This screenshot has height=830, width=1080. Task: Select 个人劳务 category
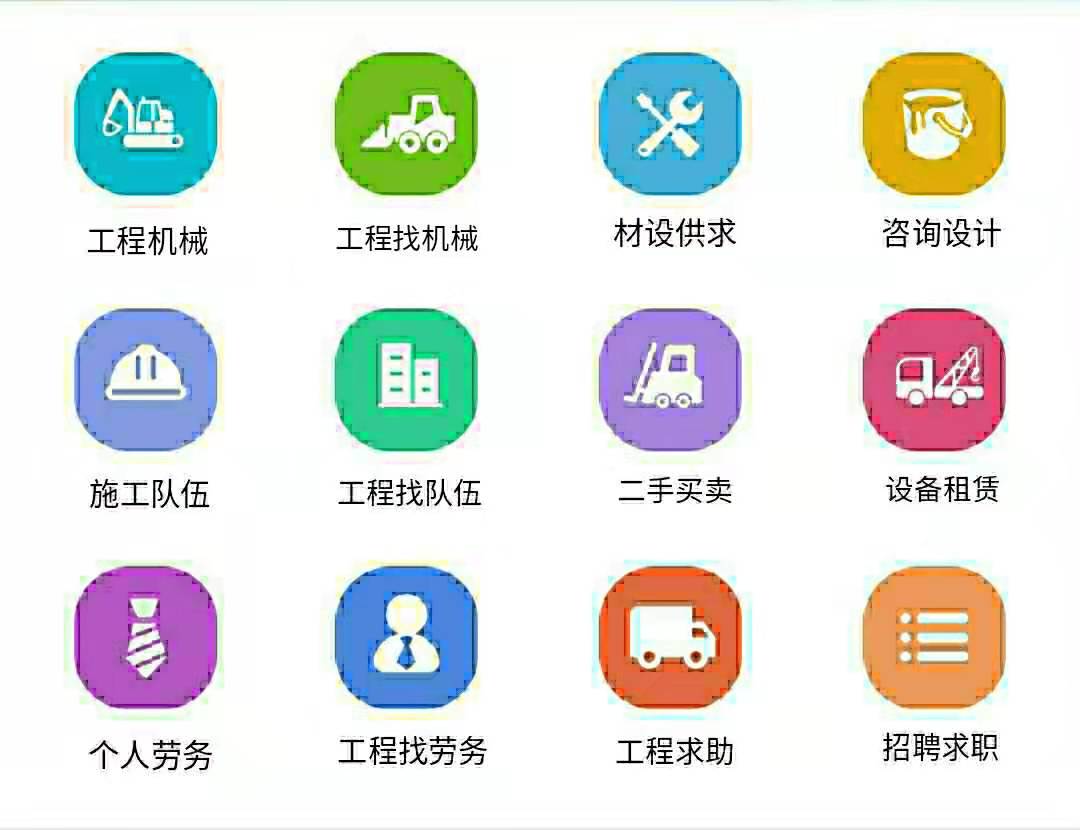pyautogui.click(x=146, y=637)
